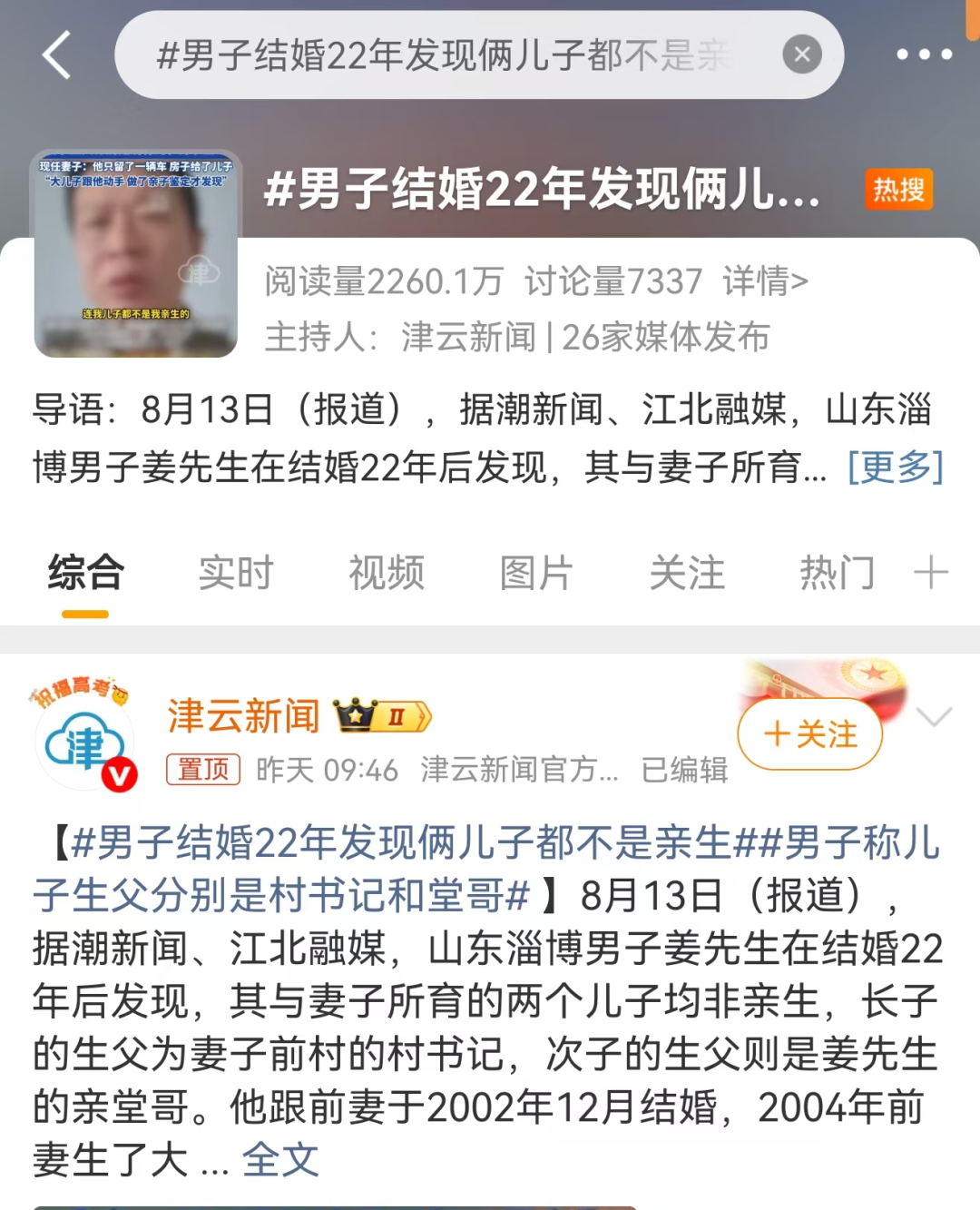
Task: Add a tab with the plus icon
Action: (x=931, y=574)
